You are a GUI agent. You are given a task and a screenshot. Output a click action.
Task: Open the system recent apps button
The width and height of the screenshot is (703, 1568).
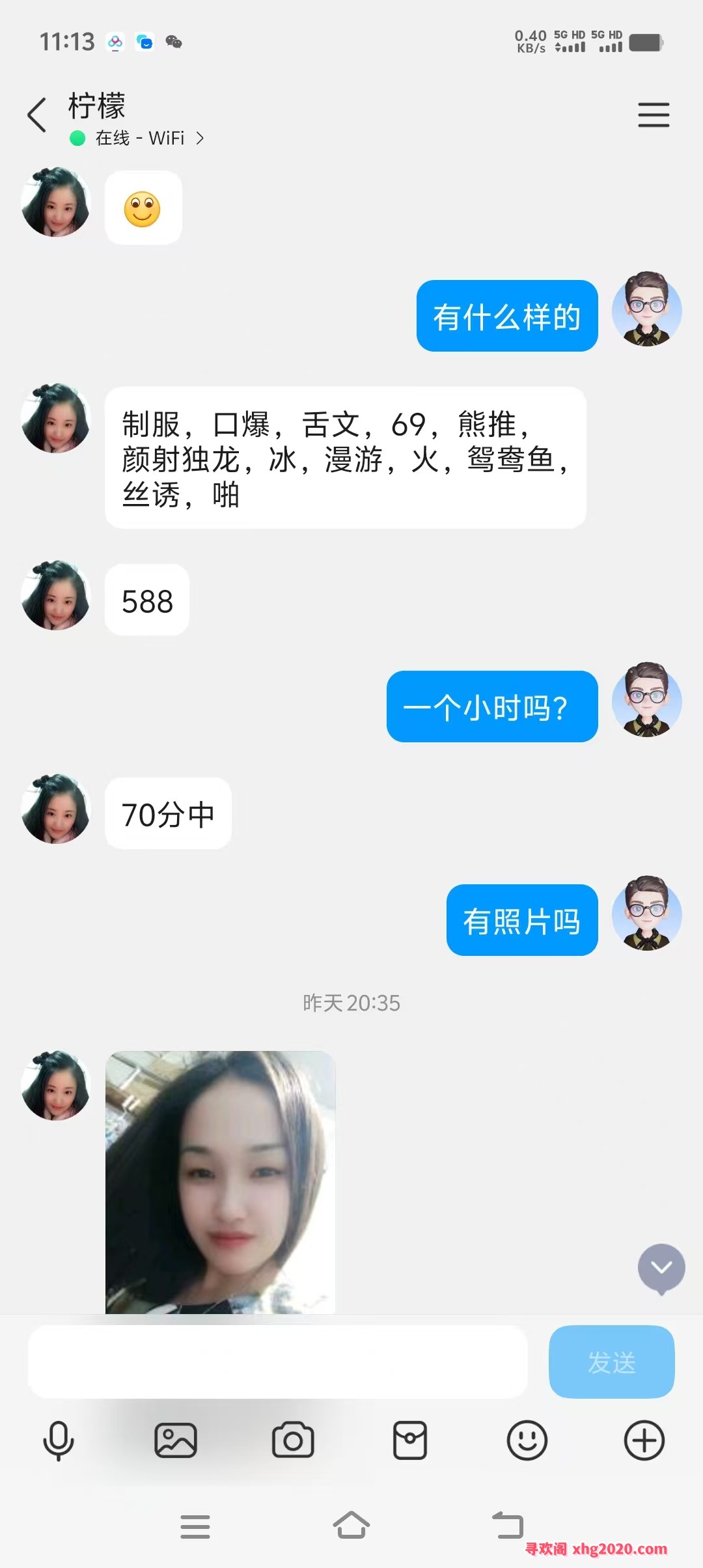click(x=195, y=1526)
